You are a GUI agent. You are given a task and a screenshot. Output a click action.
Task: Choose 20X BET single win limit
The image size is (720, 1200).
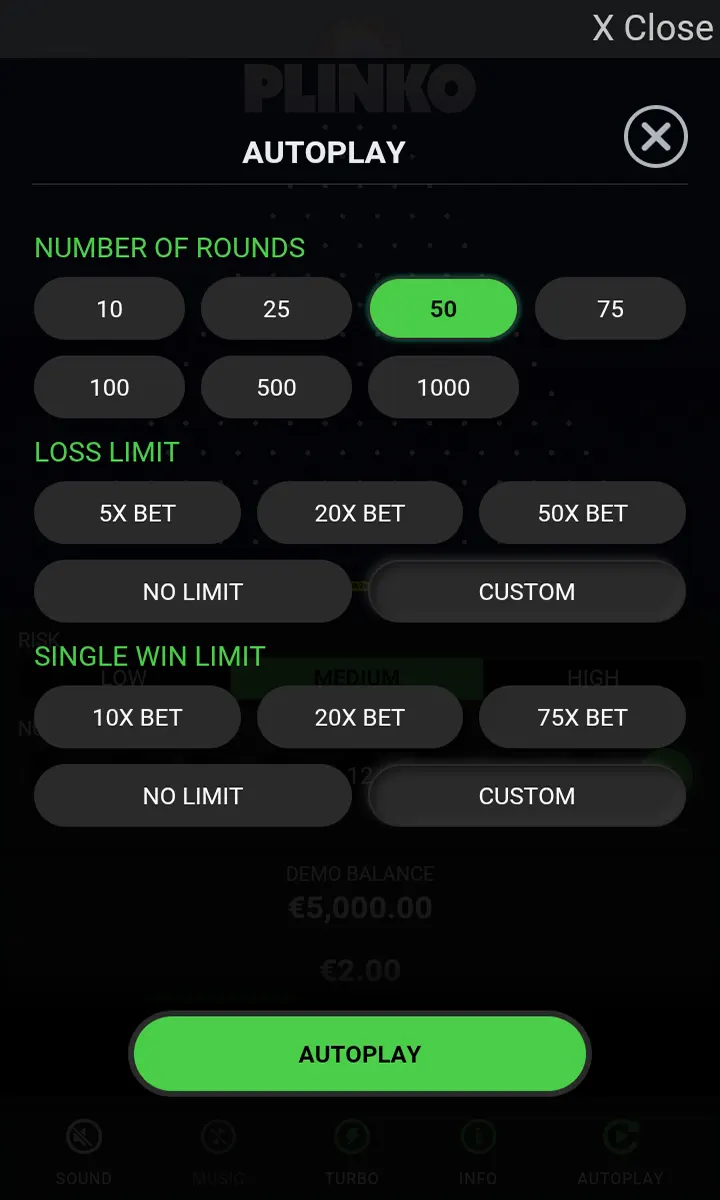click(360, 718)
